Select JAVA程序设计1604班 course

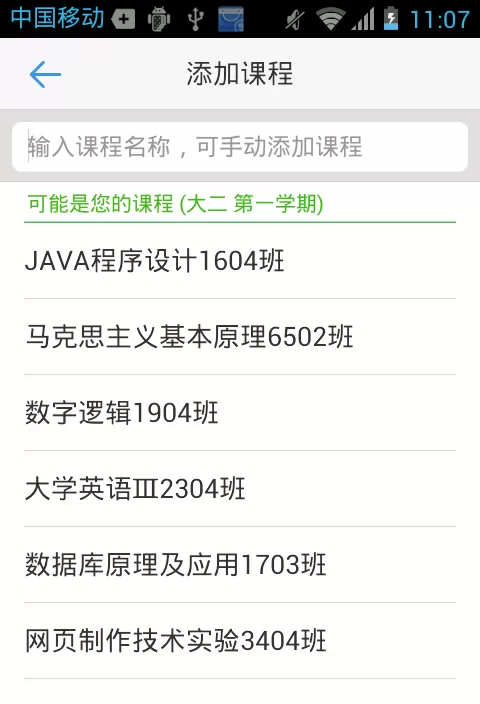pos(240,261)
